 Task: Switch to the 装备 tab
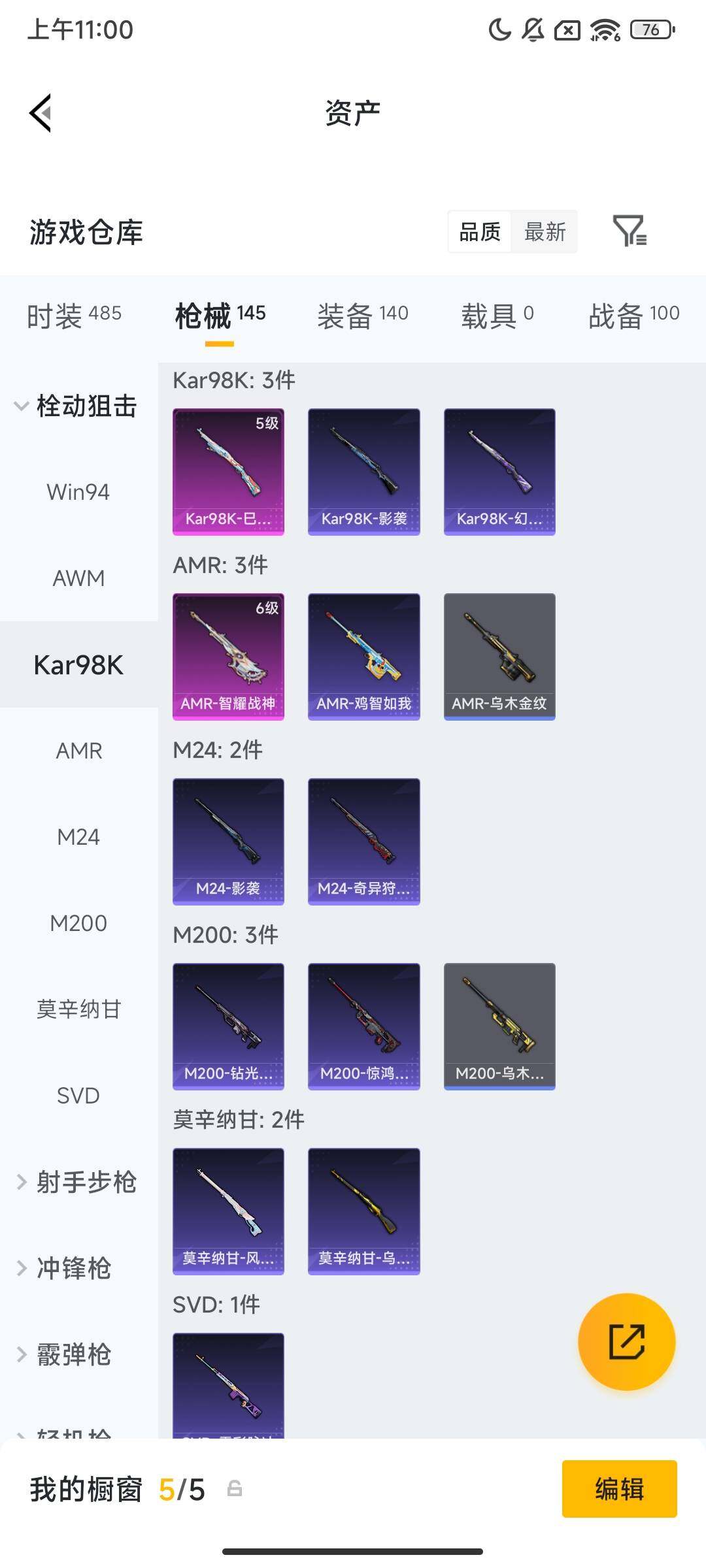coord(363,316)
